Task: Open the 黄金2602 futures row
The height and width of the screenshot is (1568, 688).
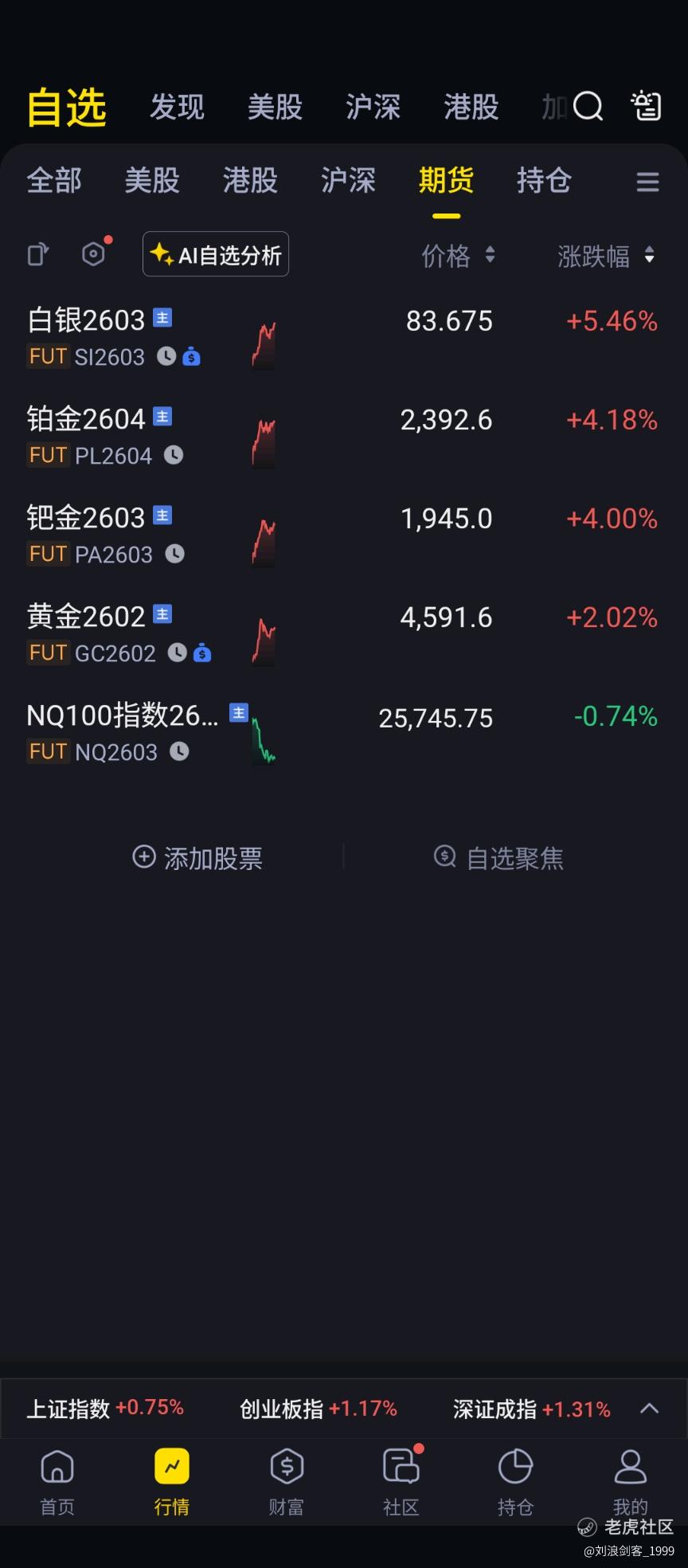Action: click(x=342, y=634)
